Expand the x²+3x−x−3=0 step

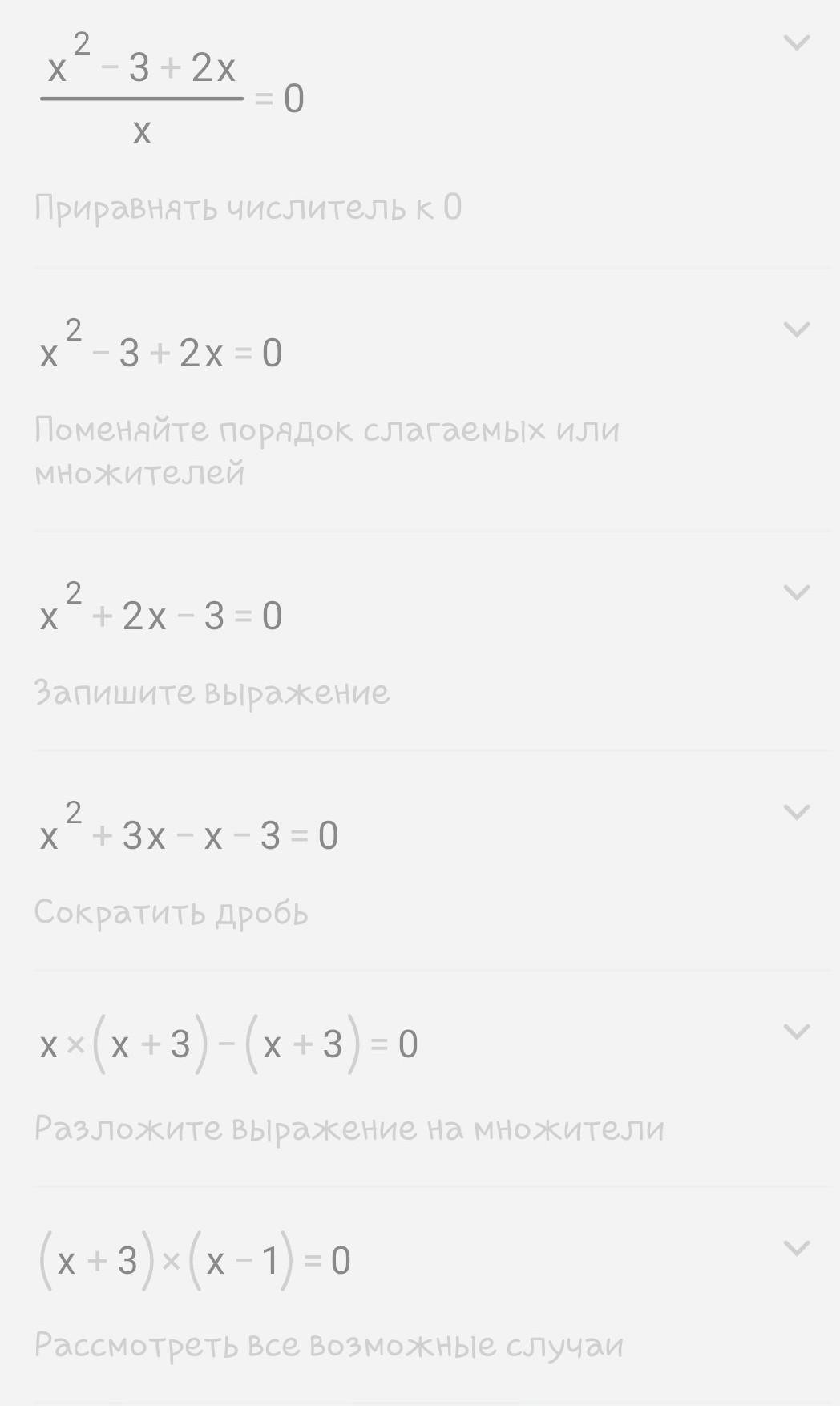point(796,812)
